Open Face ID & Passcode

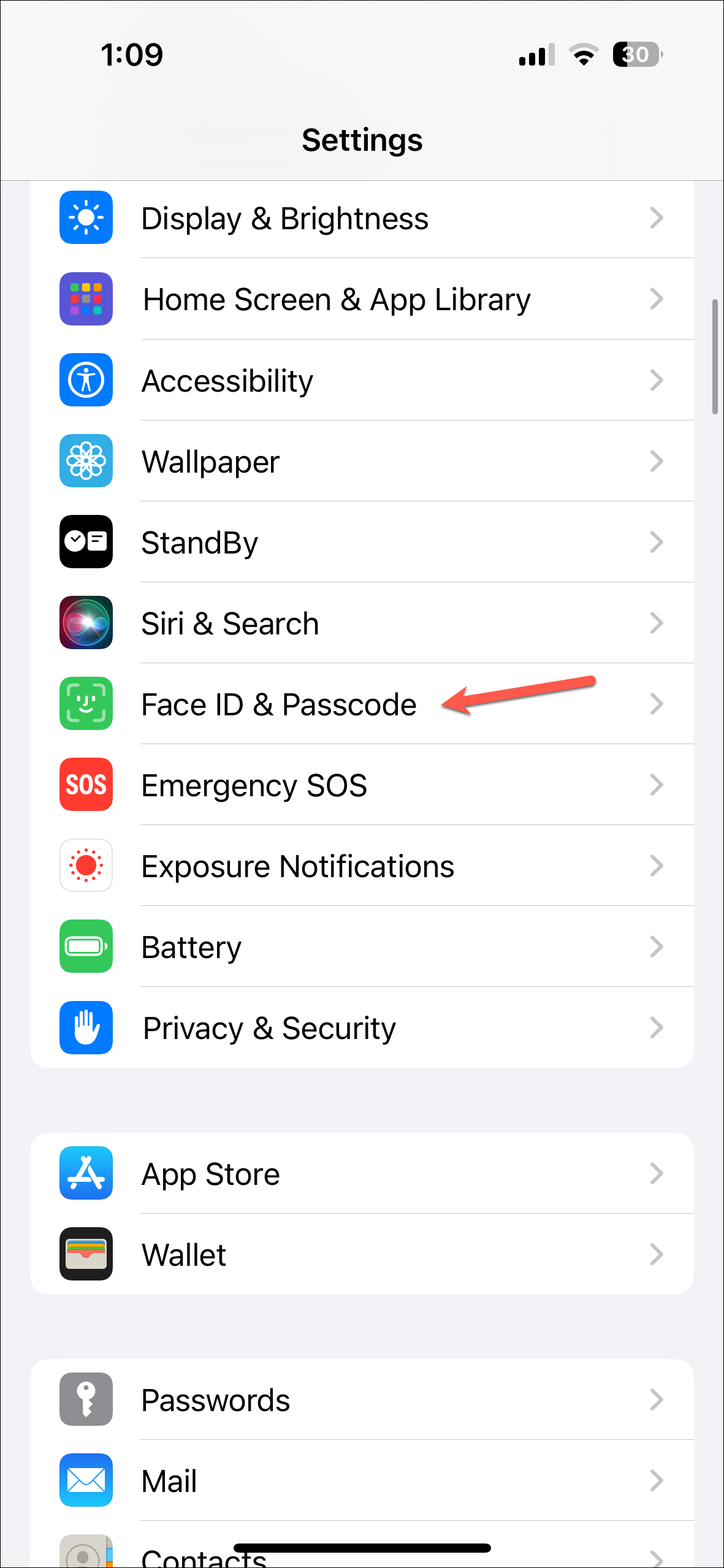[362, 704]
